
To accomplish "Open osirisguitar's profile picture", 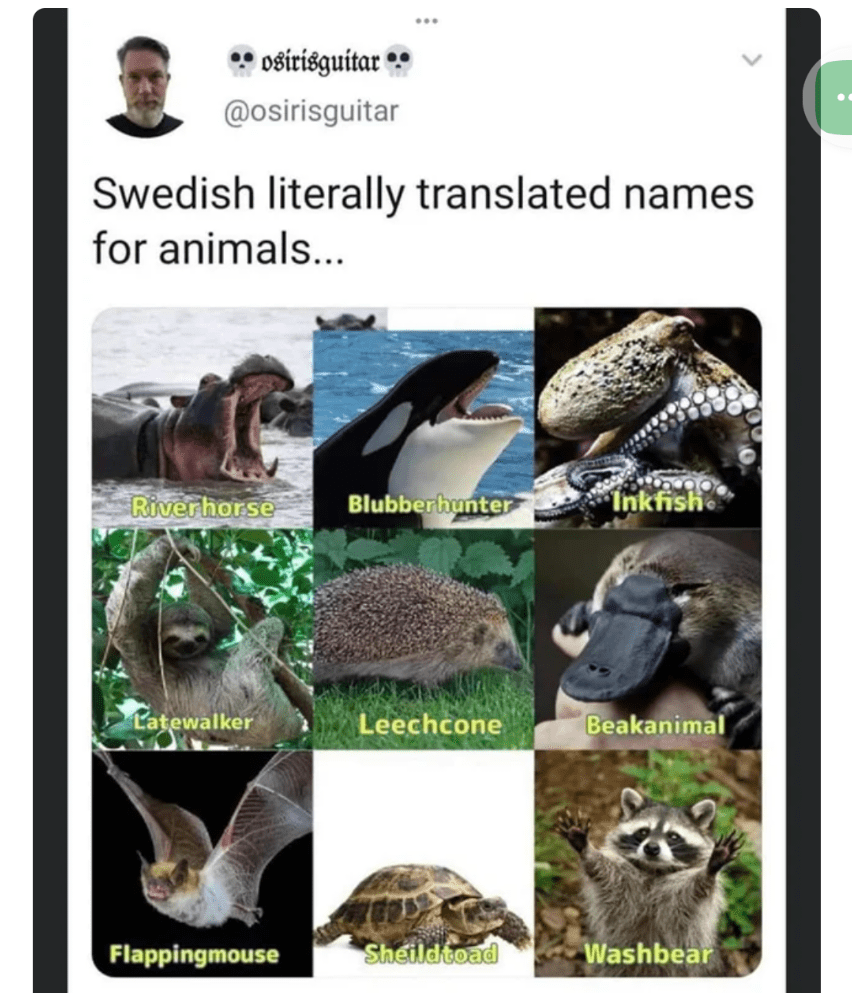I will (x=145, y=86).
